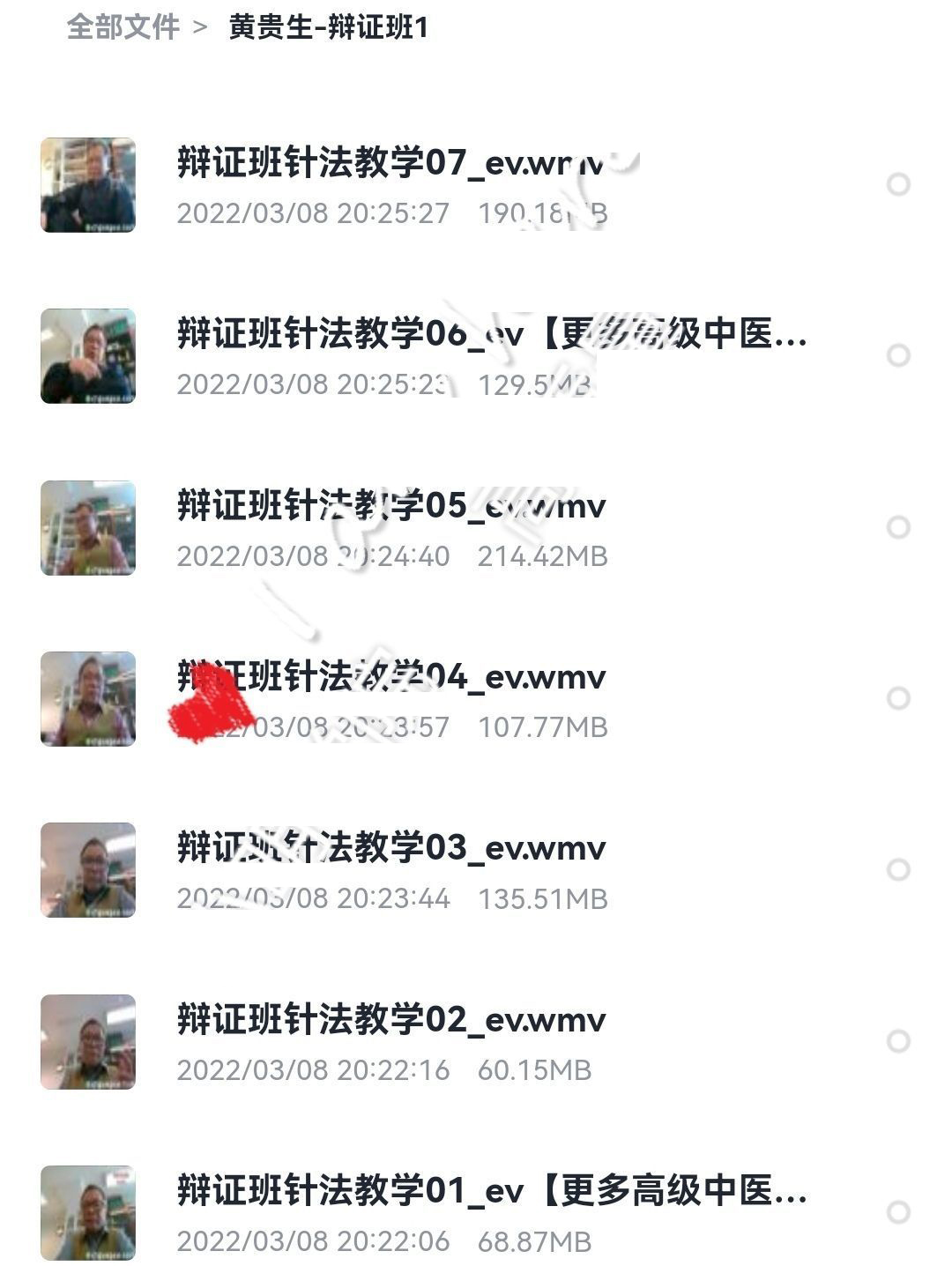Screen dimensions: 952x1266
Task: Open file 辩证班针法教学06_ev
Action: pyautogui.click(x=490, y=335)
